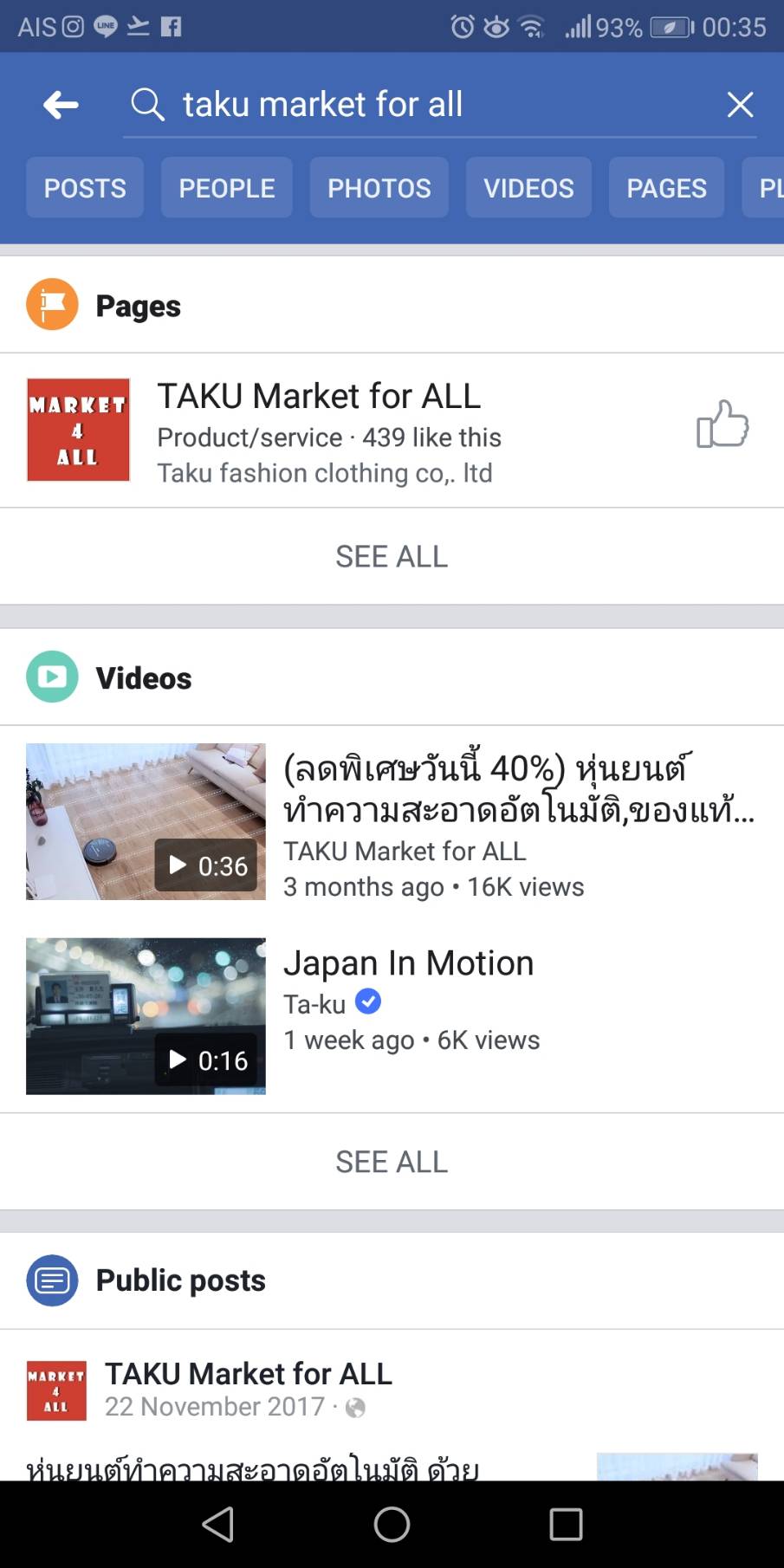Open the Pages filter tab
The image size is (784, 1568).
(x=666, y=188)
